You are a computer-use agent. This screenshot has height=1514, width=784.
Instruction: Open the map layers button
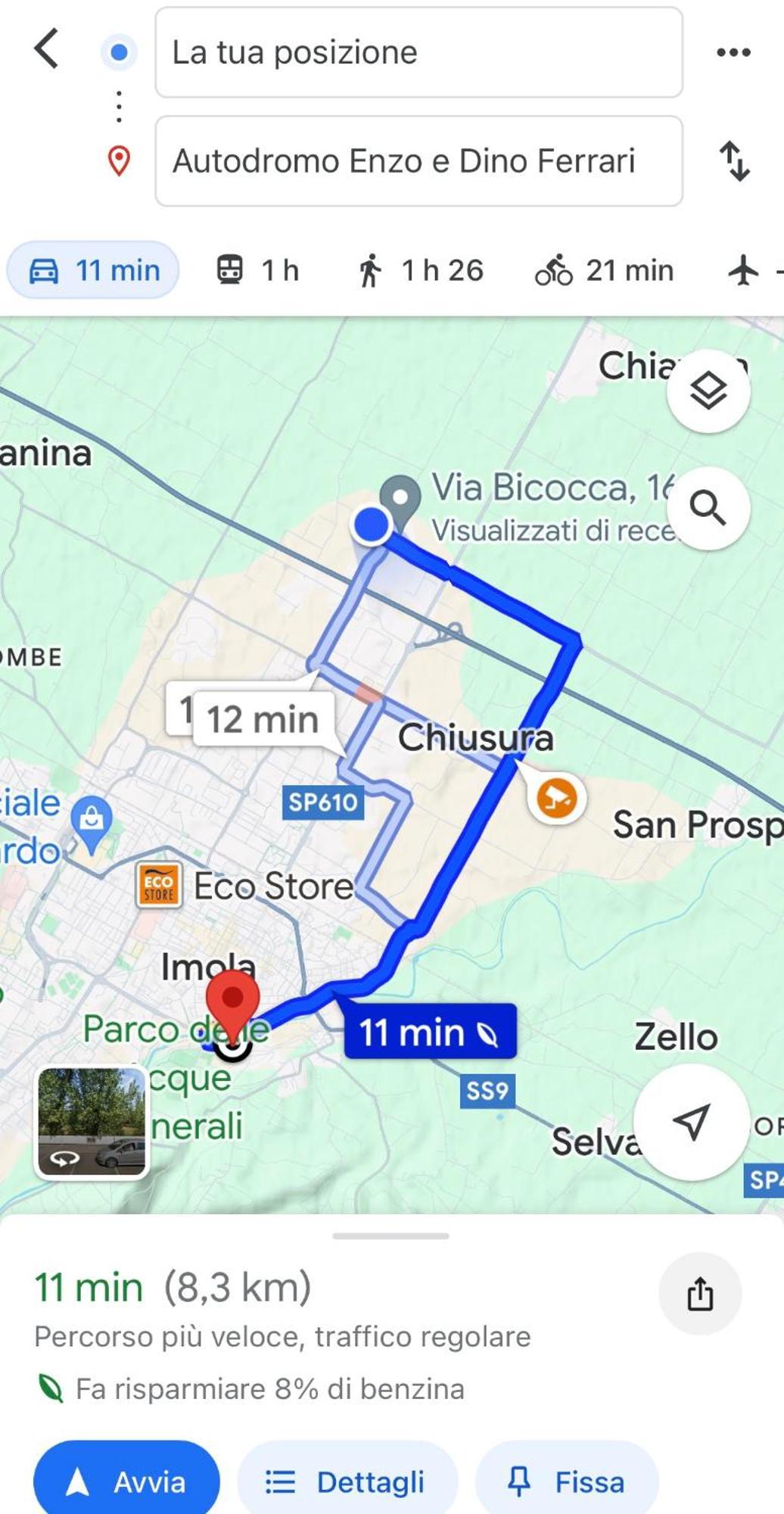(708, 391)
